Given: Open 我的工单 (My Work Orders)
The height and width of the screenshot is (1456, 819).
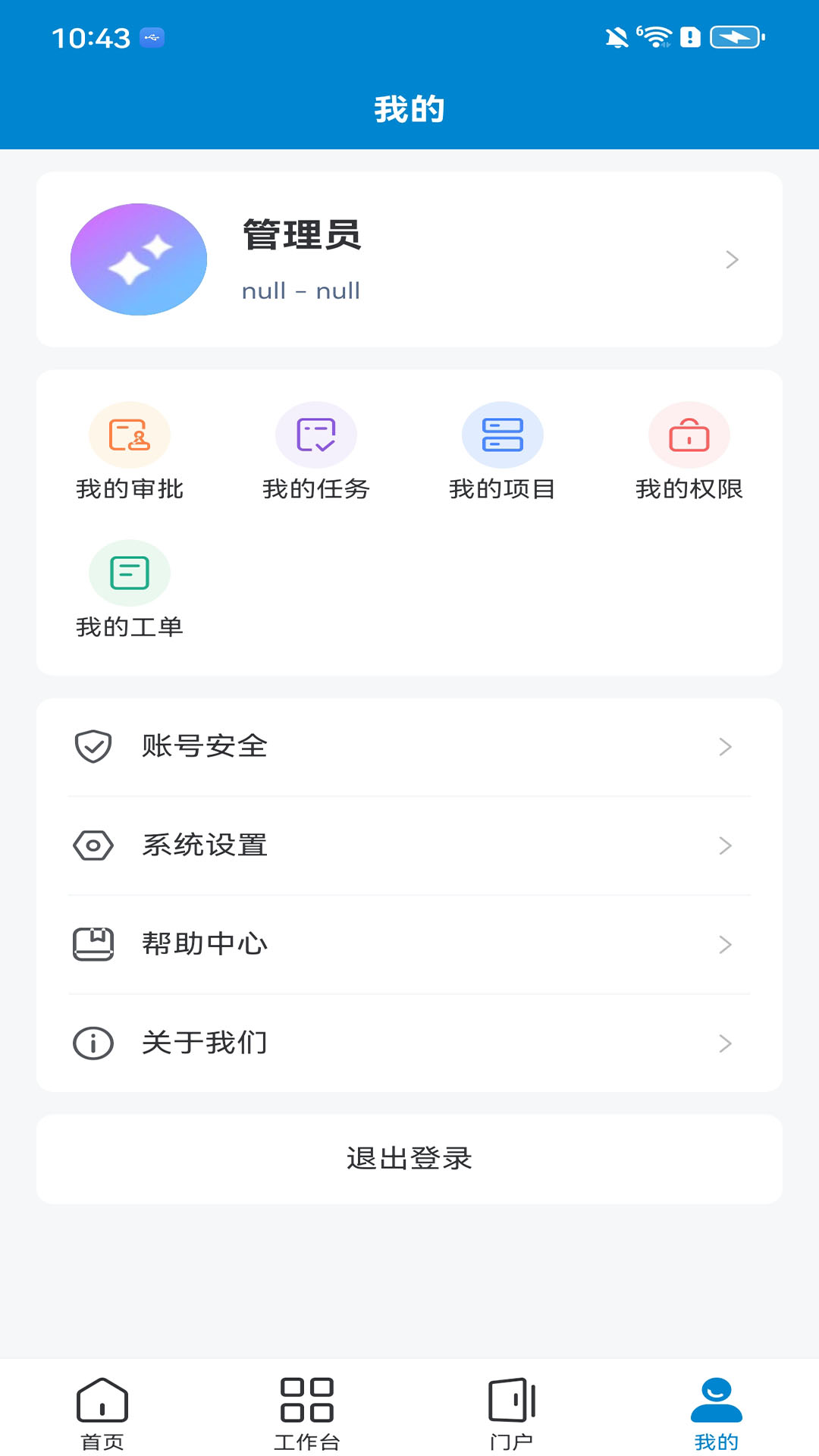Looking at the screenshot, I should point(130,590).
